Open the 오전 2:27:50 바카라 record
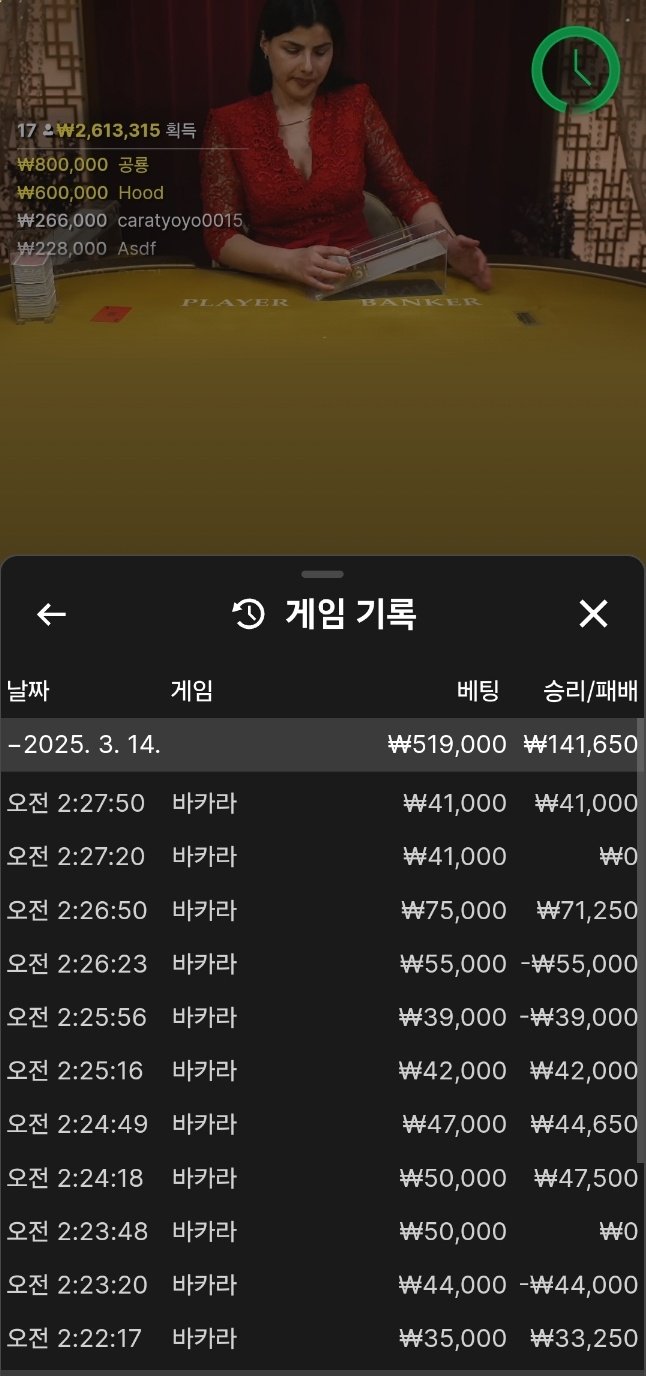Viewport: 646px width, 1376px height. (x=320, y=803)
